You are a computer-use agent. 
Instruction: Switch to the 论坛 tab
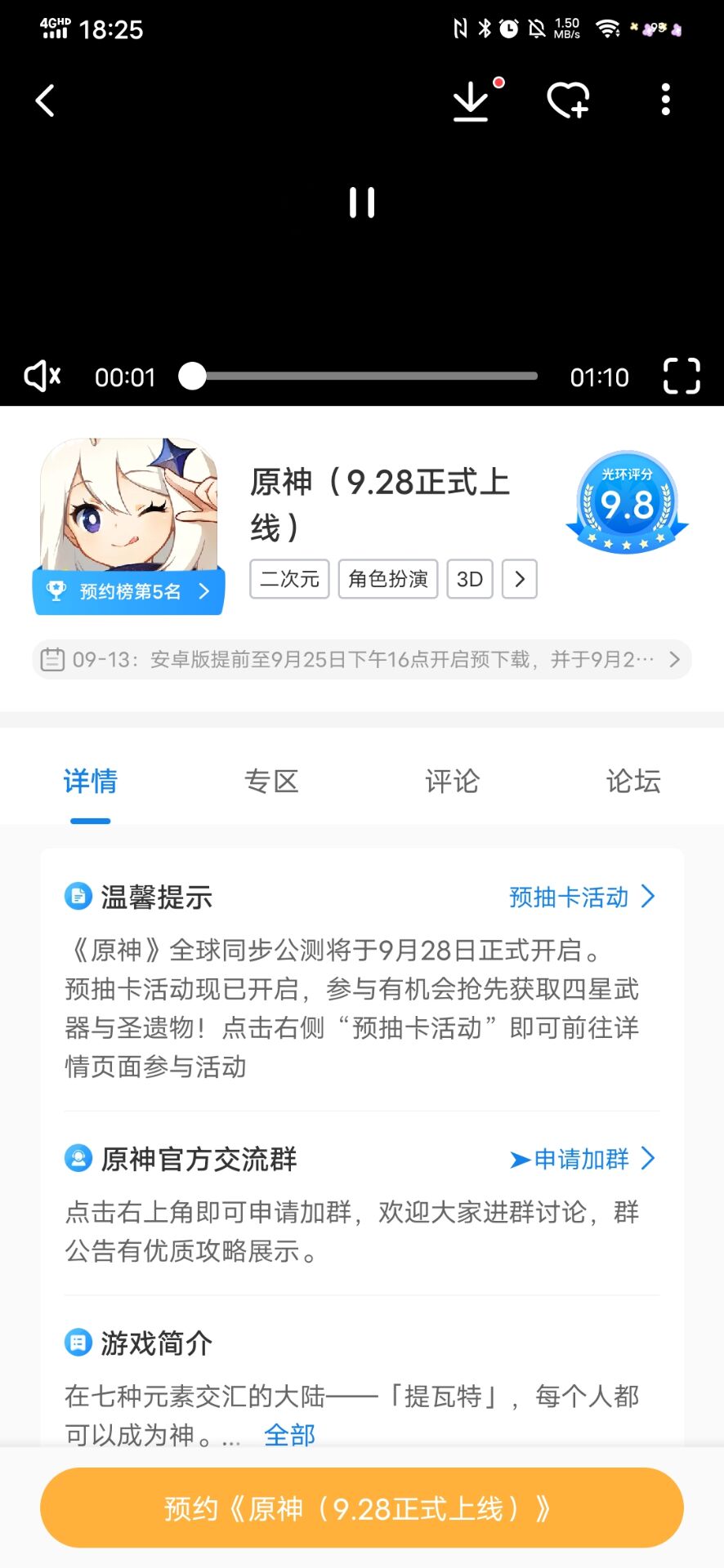click(632, 782)
